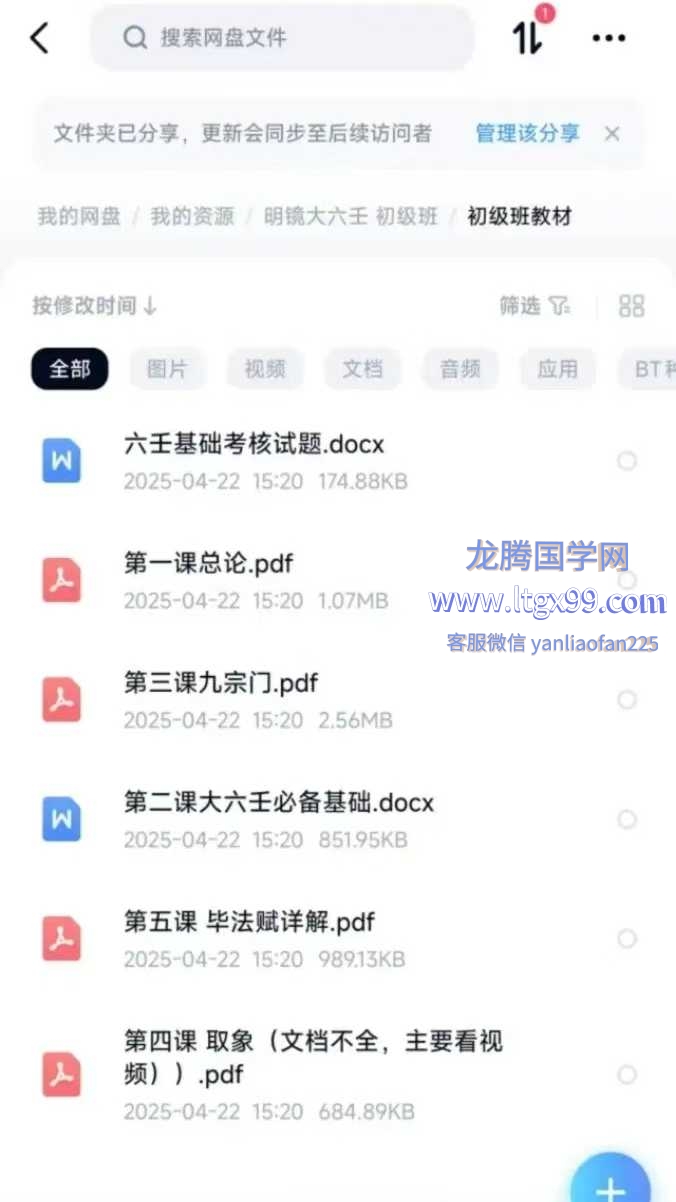Screen dimensions: 676x1202
Task: Open the three-dot overflow menu
Action: pos(608,38)
